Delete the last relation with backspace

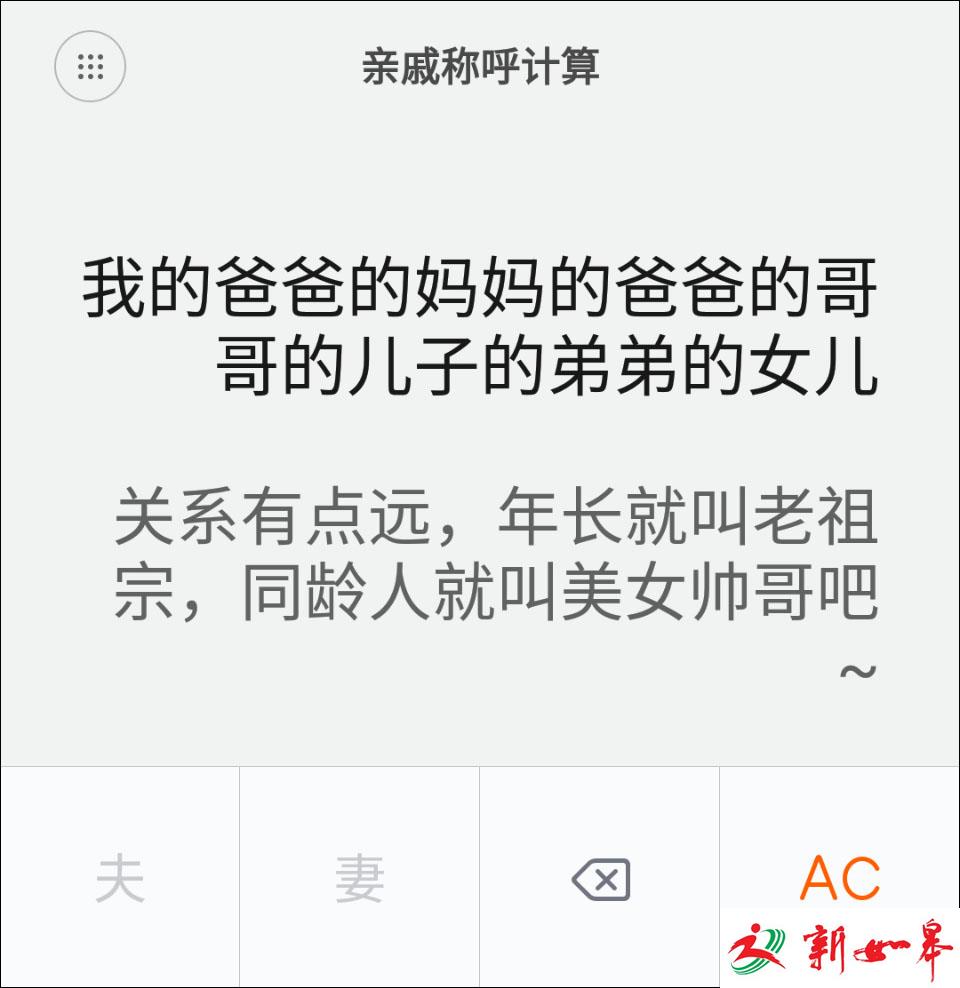coord(600,879)
